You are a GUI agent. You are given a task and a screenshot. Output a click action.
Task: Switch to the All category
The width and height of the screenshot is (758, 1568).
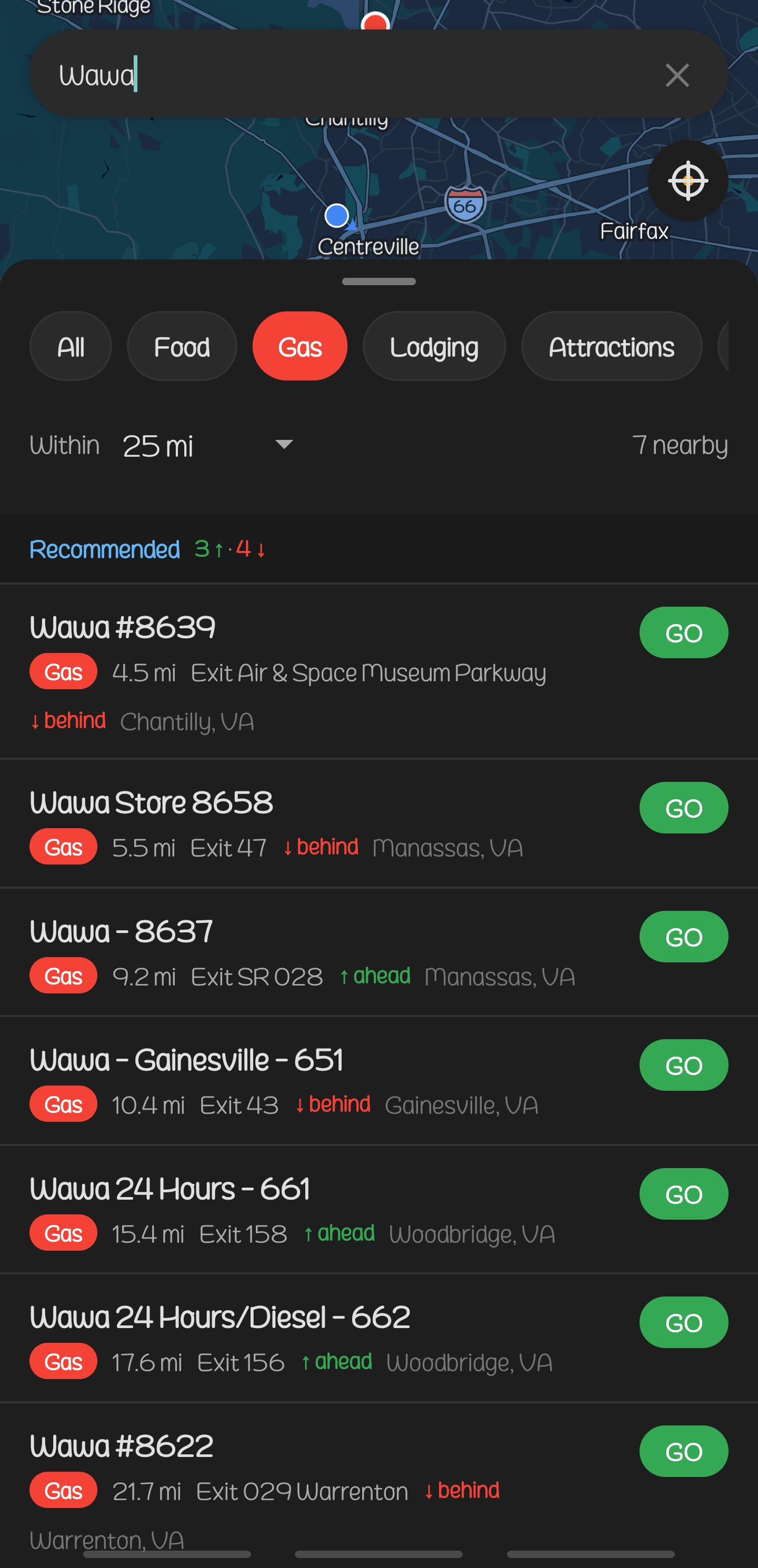[x=70, y=346]
